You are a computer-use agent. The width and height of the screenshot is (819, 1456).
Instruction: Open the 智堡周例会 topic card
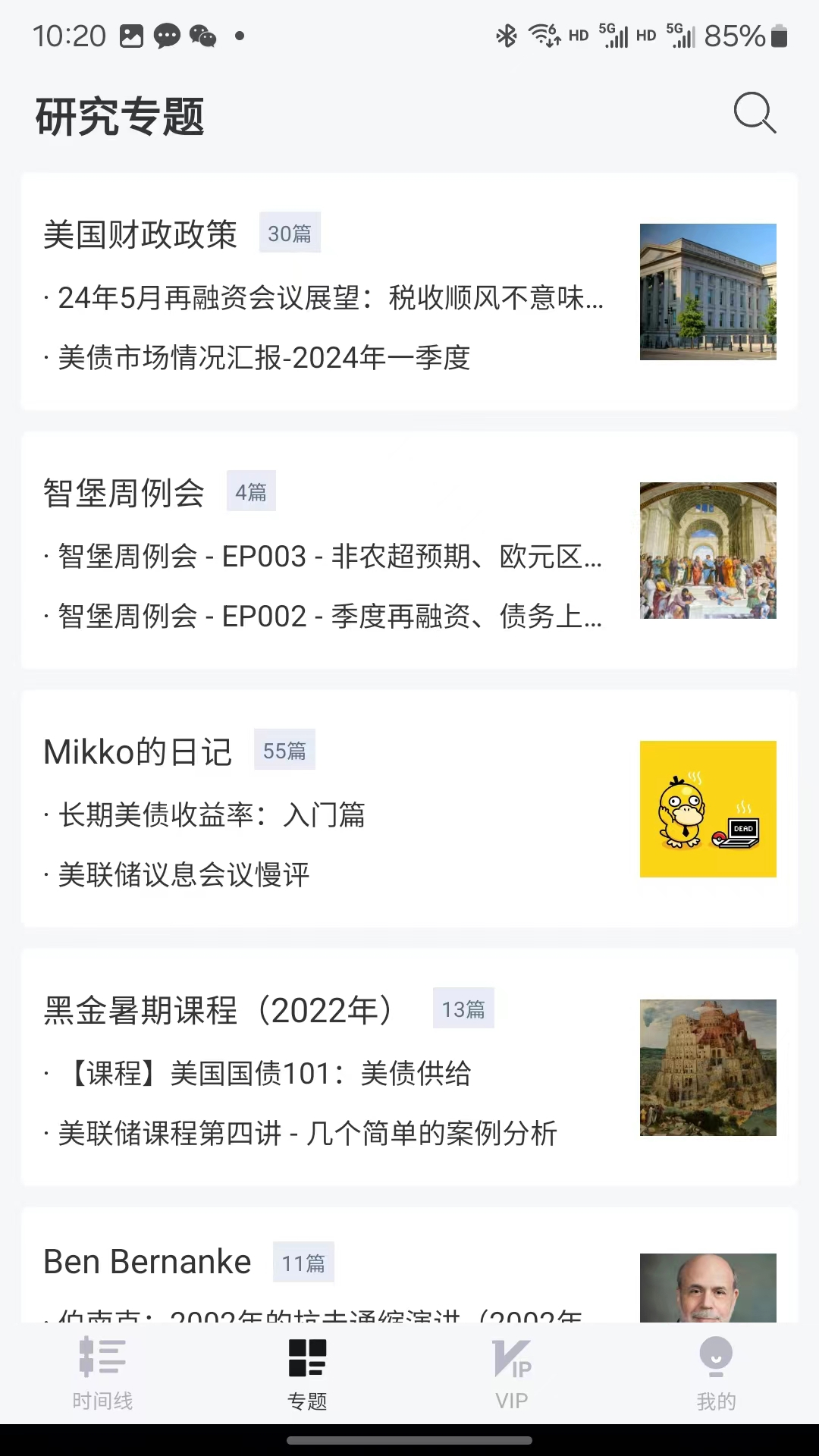pos(124,493)
